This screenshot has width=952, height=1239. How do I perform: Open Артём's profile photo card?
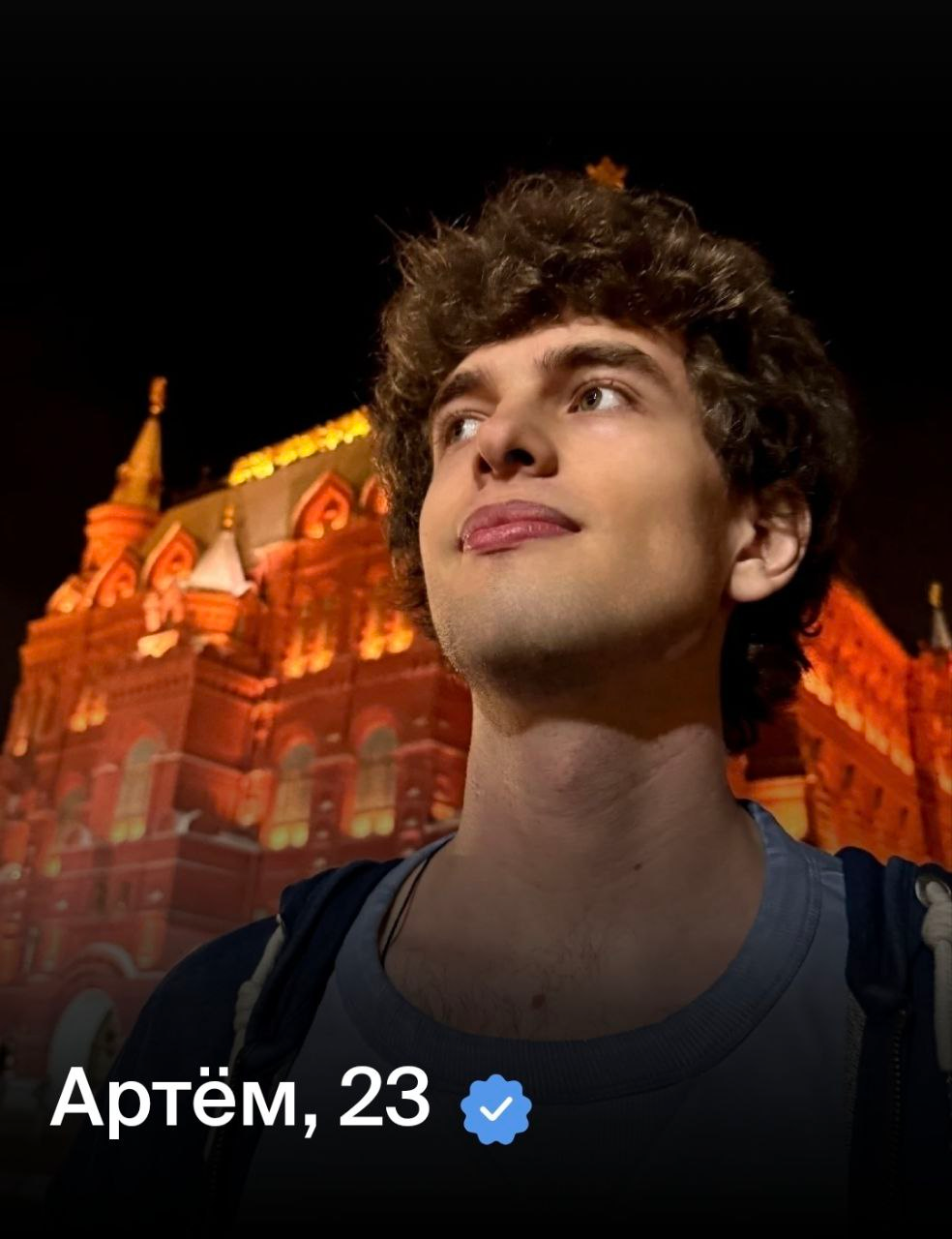tap(476, 619)
